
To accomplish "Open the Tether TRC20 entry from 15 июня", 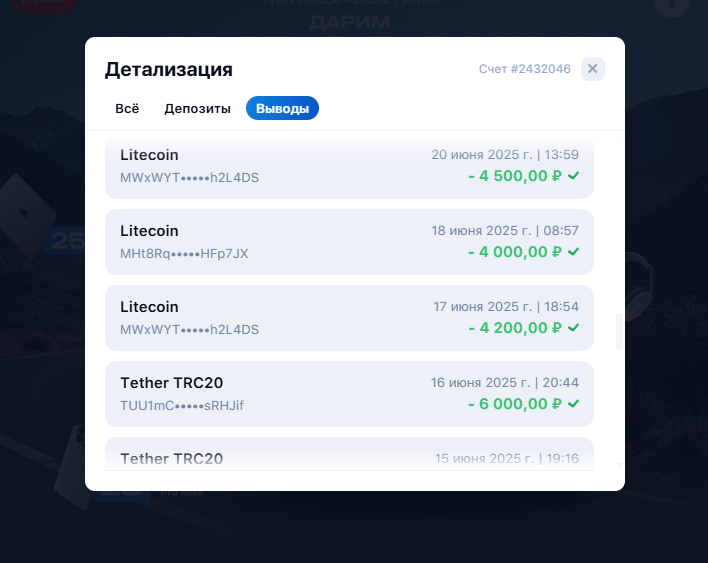I will pos(349,456).
